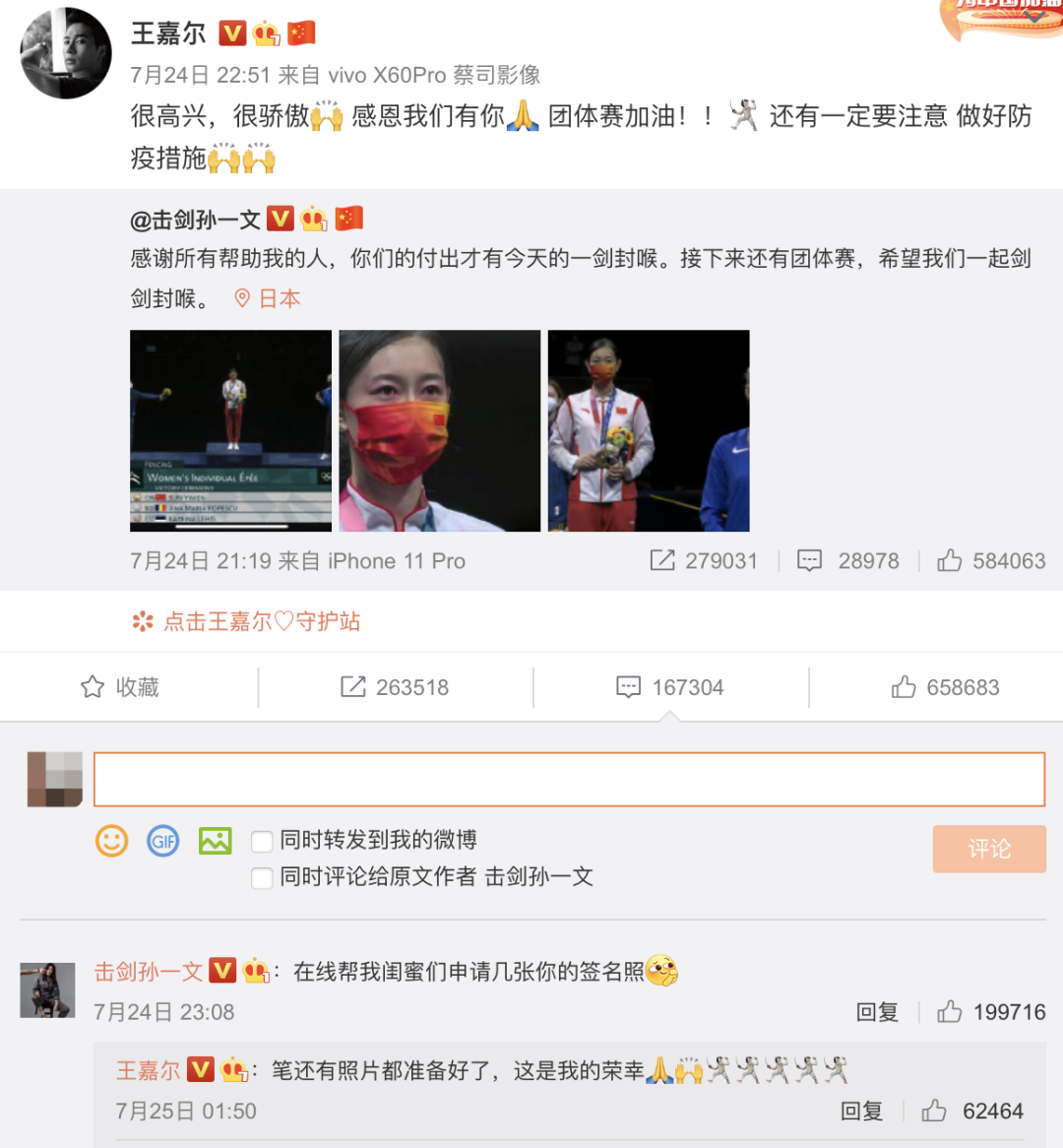Open the original post's 28978 comments
Viewport: 1063px width, 1148px height.
[x=848, y=561]
